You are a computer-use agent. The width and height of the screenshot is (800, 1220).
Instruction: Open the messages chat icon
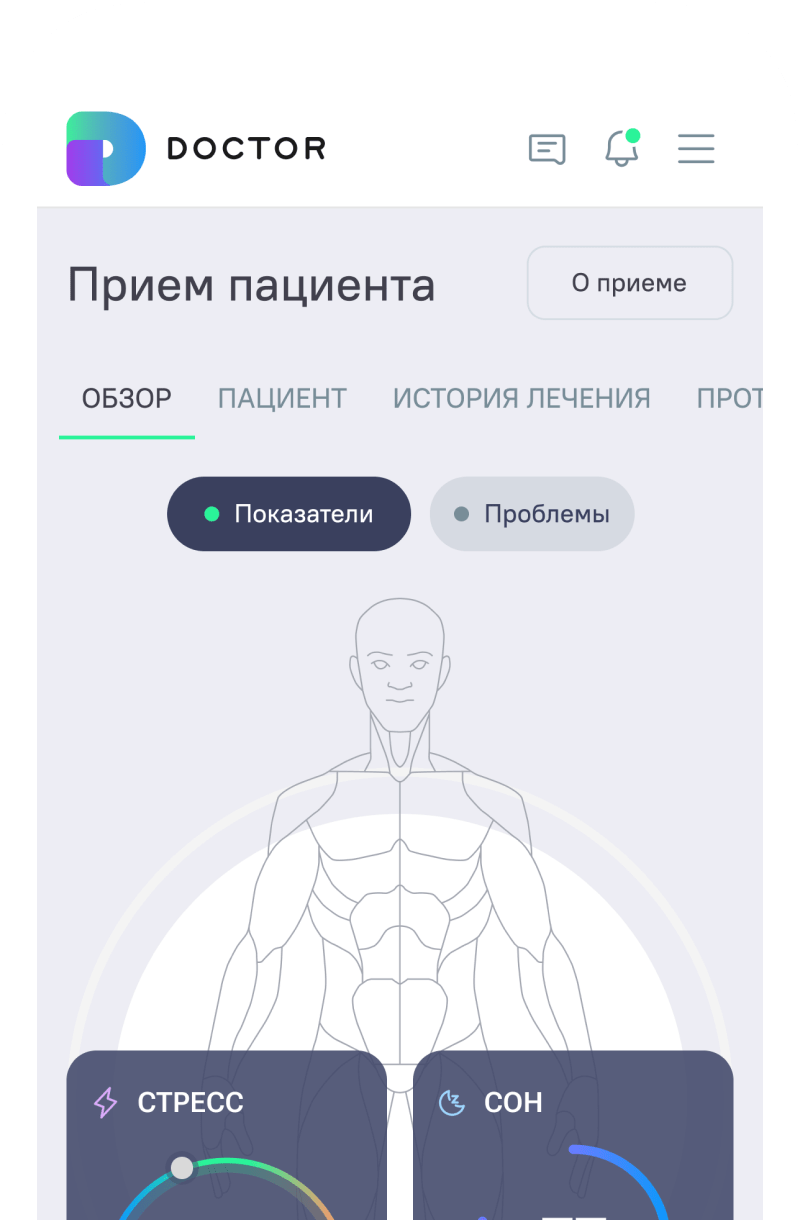(547, 149)
